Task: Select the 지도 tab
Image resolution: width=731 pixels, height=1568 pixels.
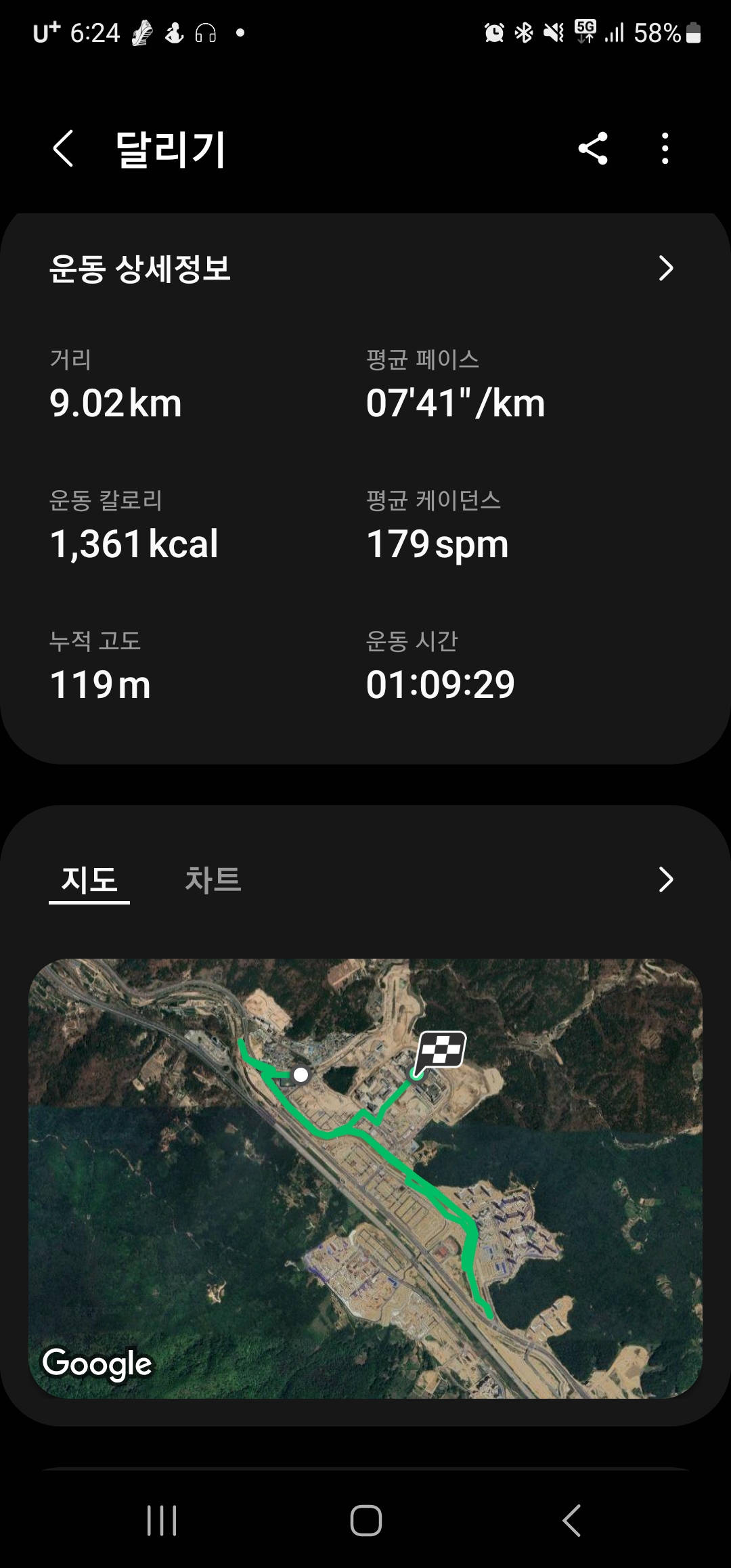Action: point(89,881)
